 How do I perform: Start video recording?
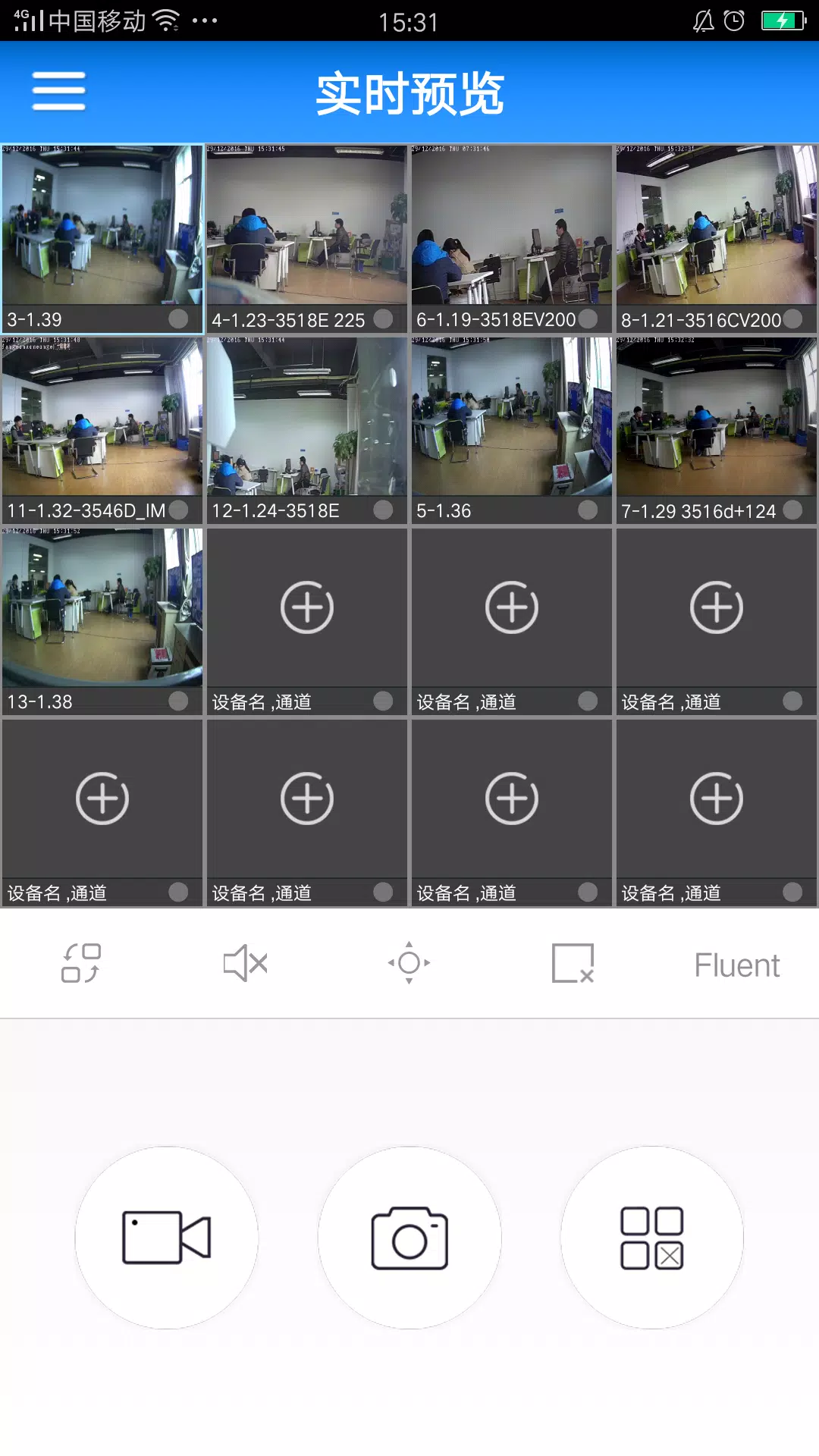pos(166,1238)
